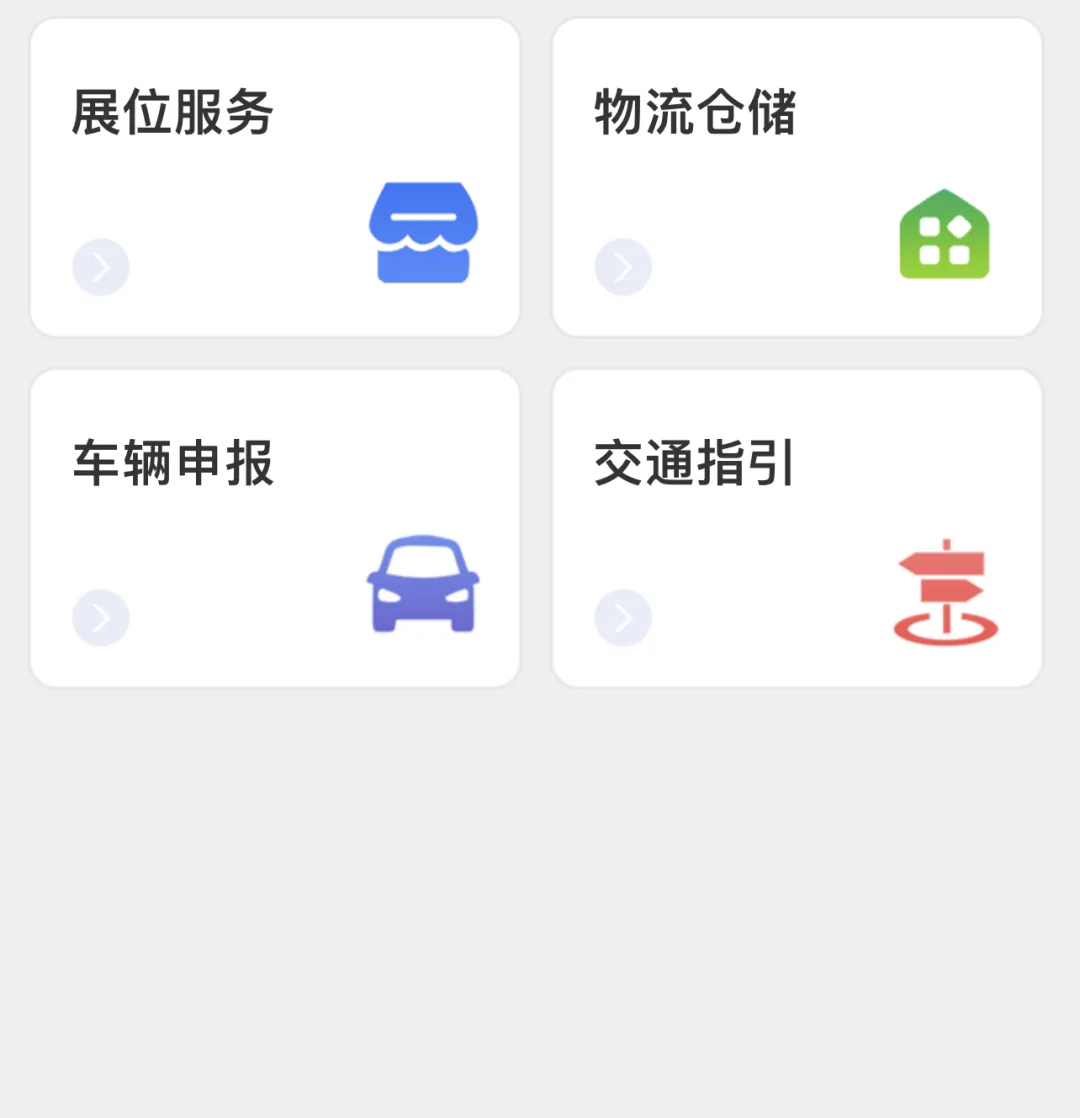Click the 车辆申报 title text
This screenshot has width=1080, height=1118.
172,463
